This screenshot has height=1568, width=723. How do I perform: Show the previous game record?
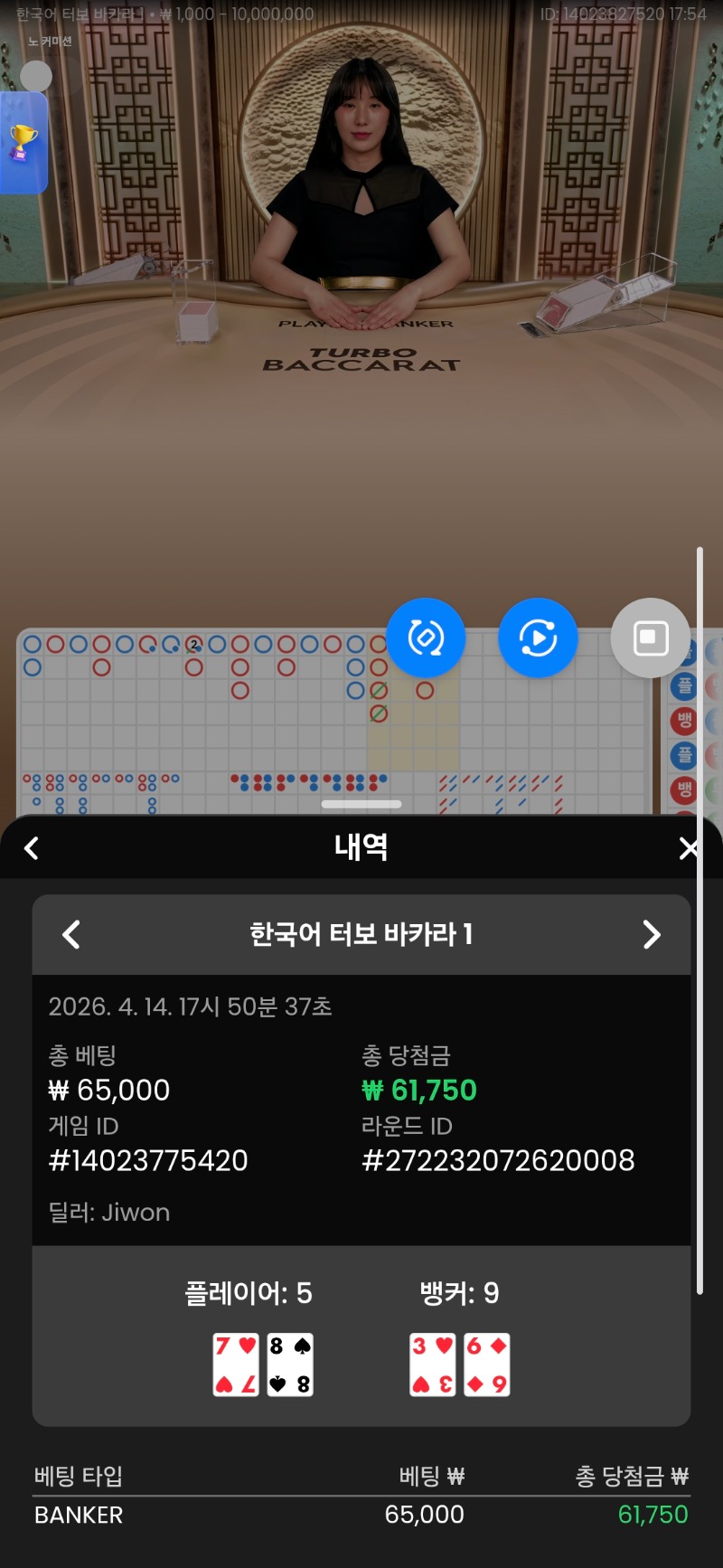(71, 934)
